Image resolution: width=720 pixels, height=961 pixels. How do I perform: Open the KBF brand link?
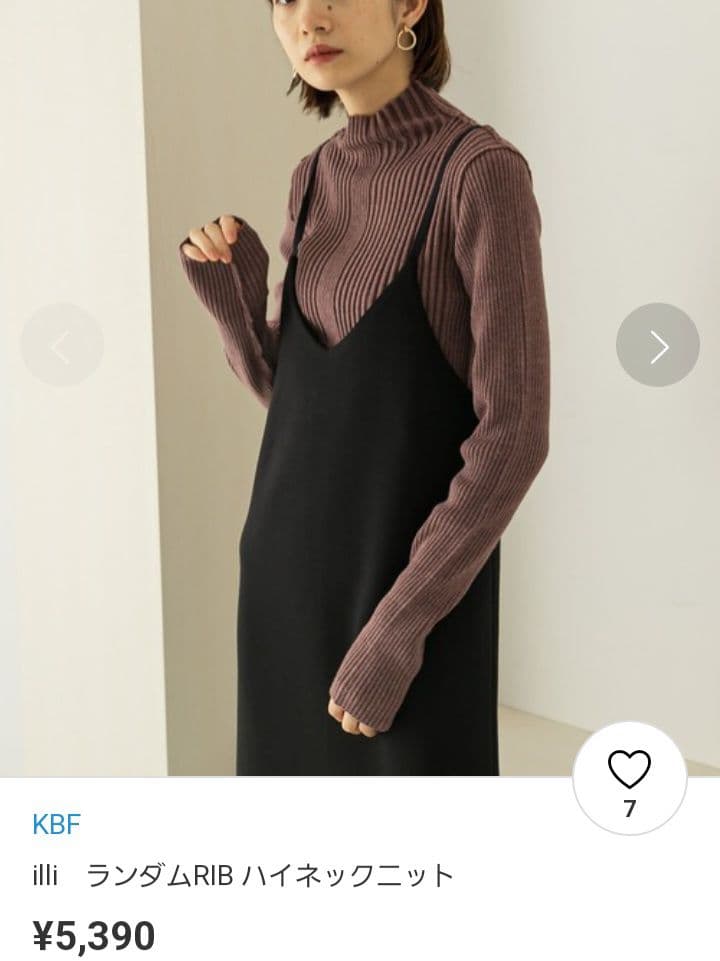coord(56,825)
